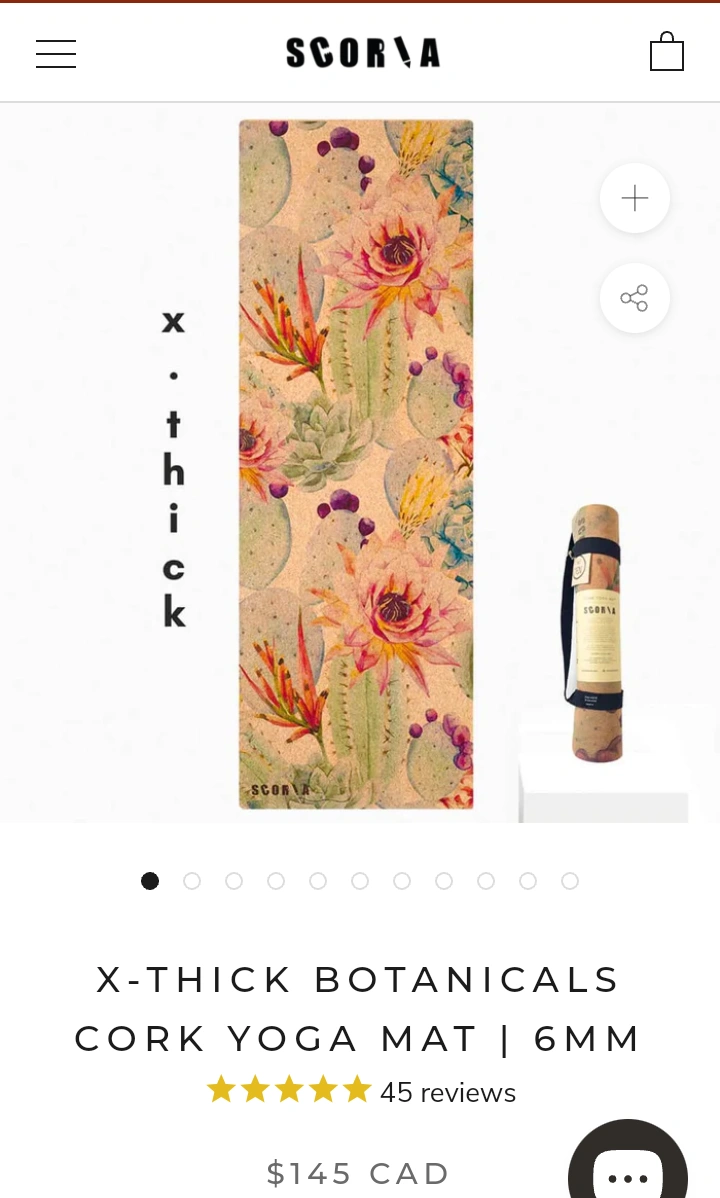
Task: Tap the Scoria logo to go home
Action: [x=362, y=53]
